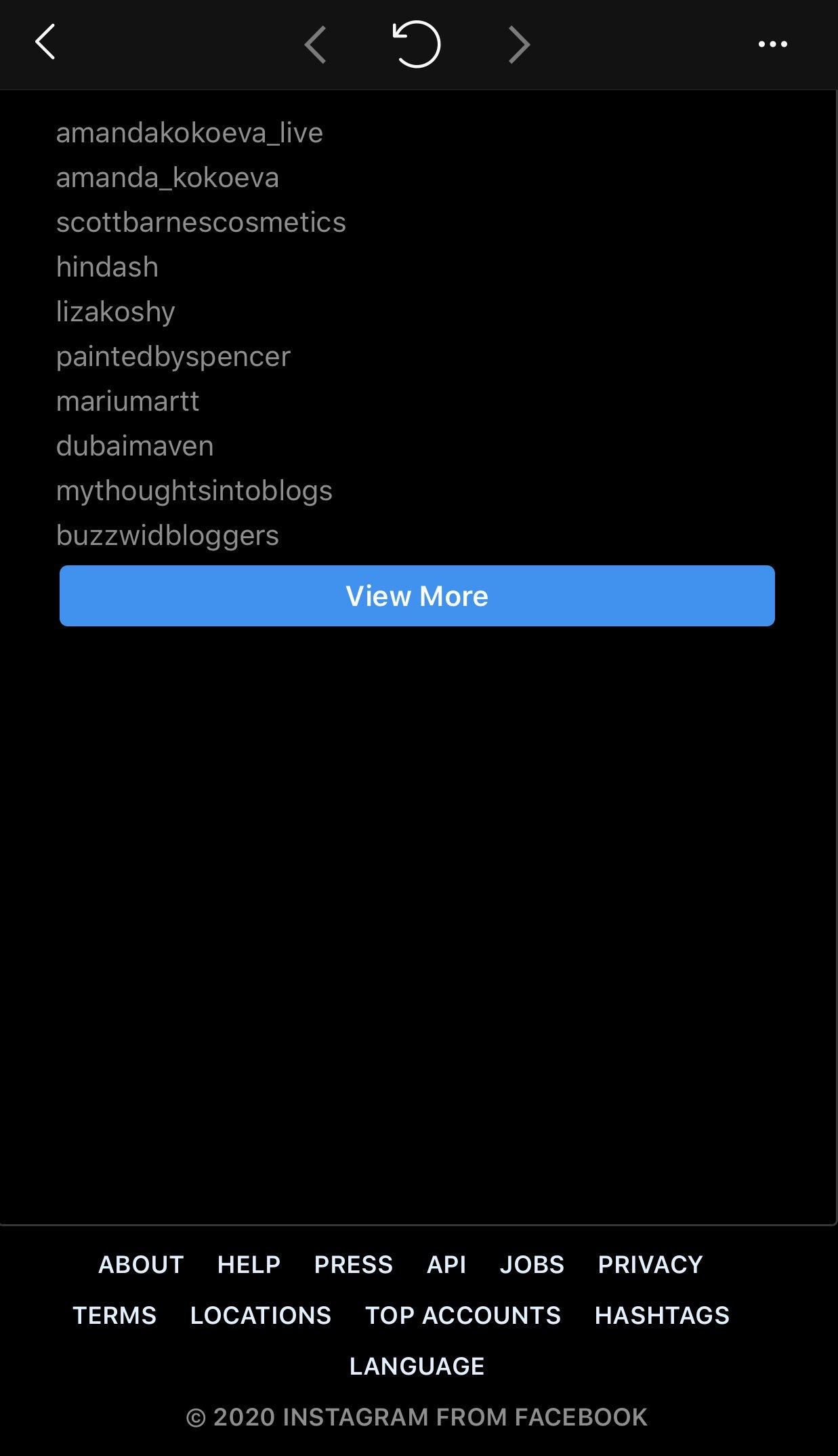Open the hindash profile
838x1456 pixels.
tap(107, 267)
